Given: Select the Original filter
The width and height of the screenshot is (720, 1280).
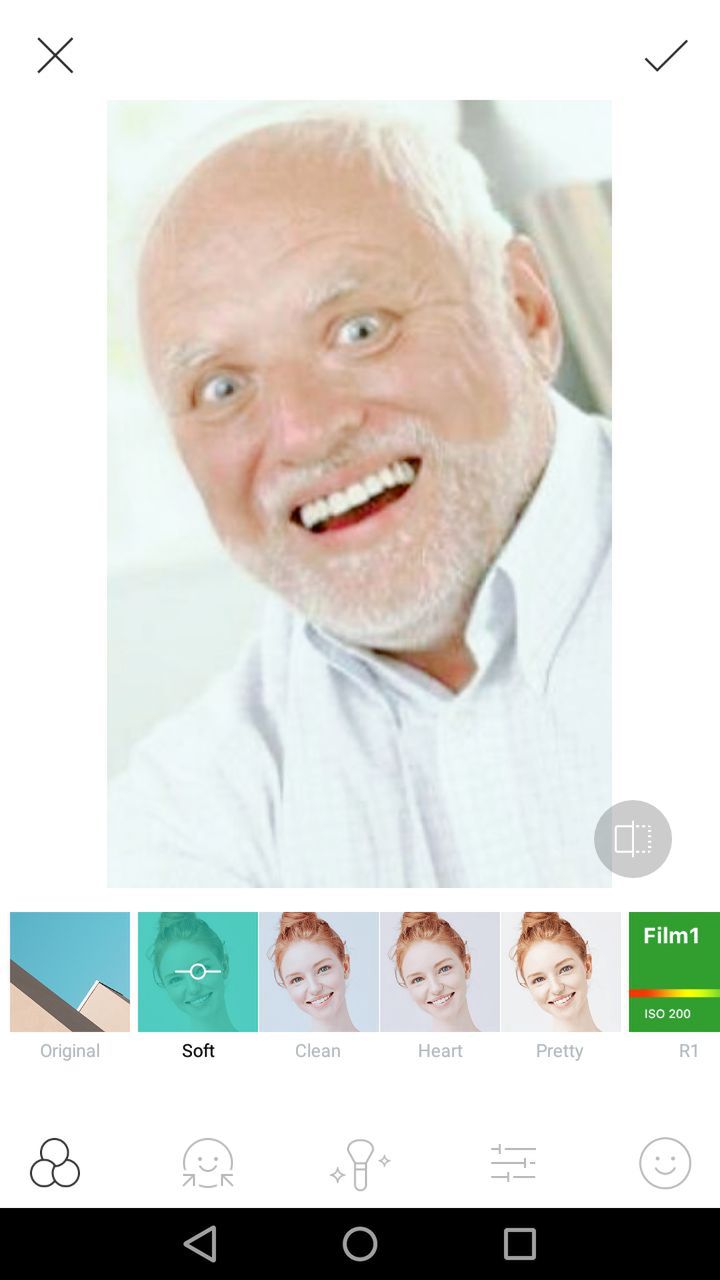Looking at the screenshot, I should [70, 972].
